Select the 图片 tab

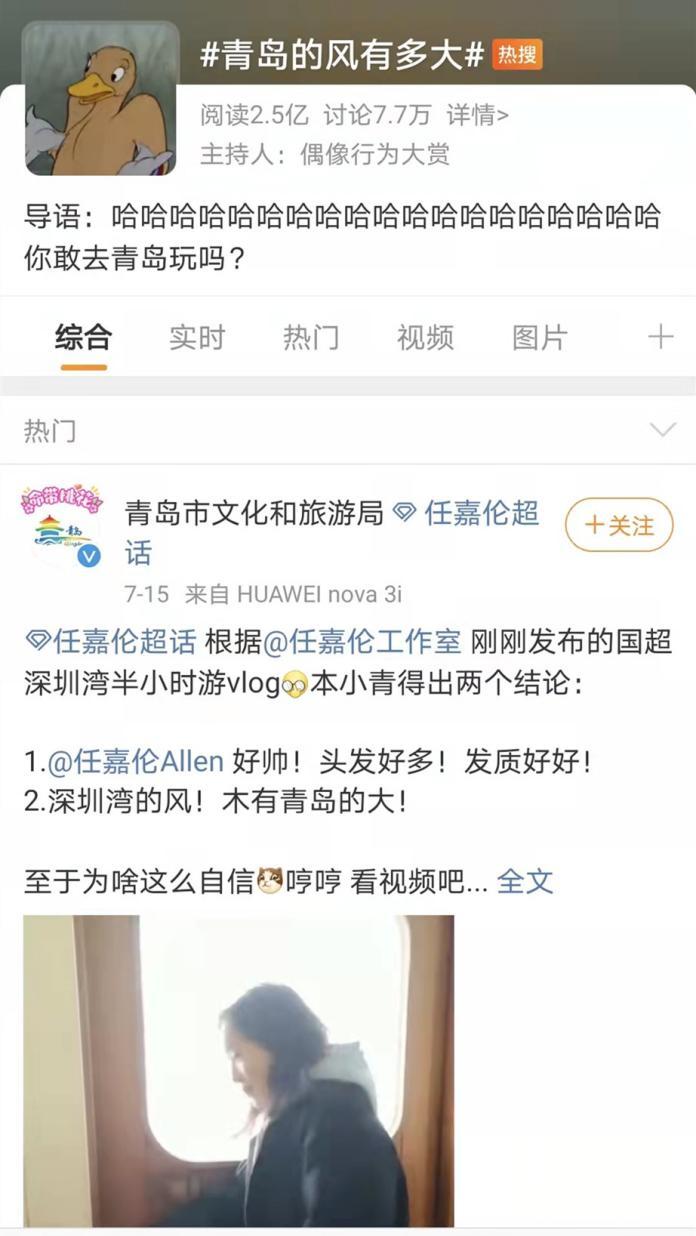coord(540,338)
